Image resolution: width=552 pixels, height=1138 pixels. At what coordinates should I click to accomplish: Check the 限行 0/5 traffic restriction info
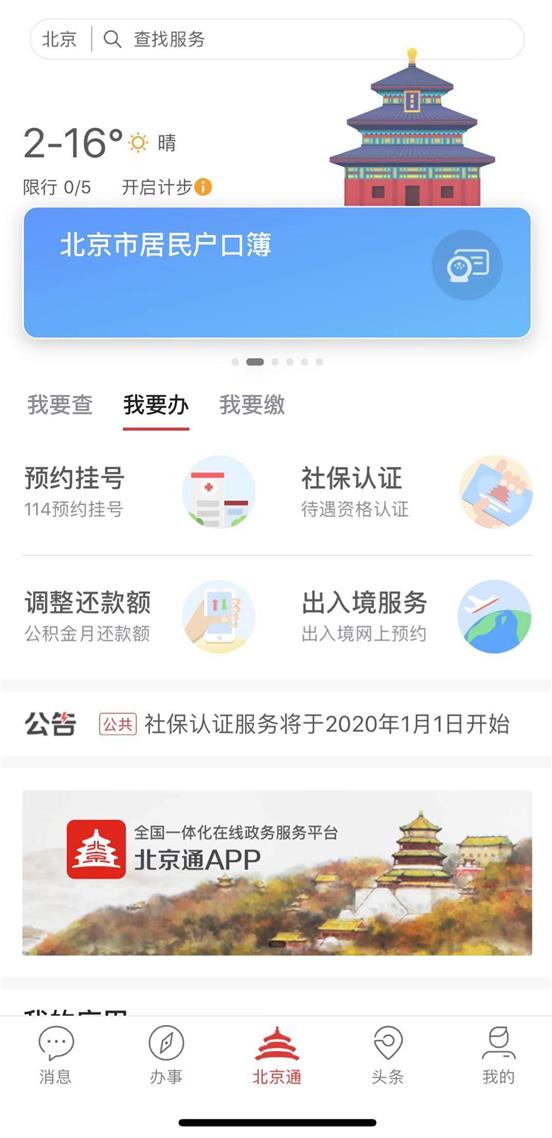pos(57,187)
